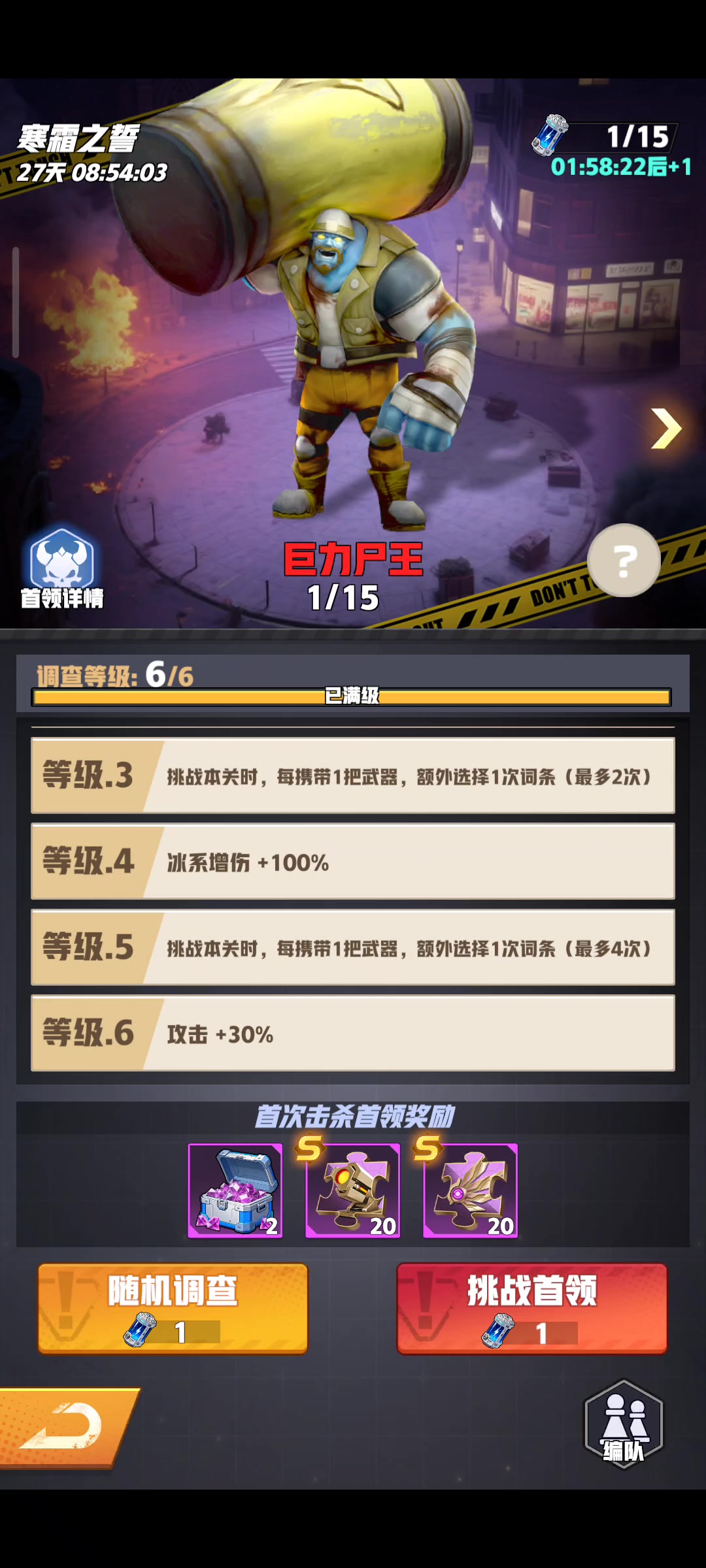View the S-rank wing puzzle piece reward
706x1568 pixels.
pos(471,1190)
